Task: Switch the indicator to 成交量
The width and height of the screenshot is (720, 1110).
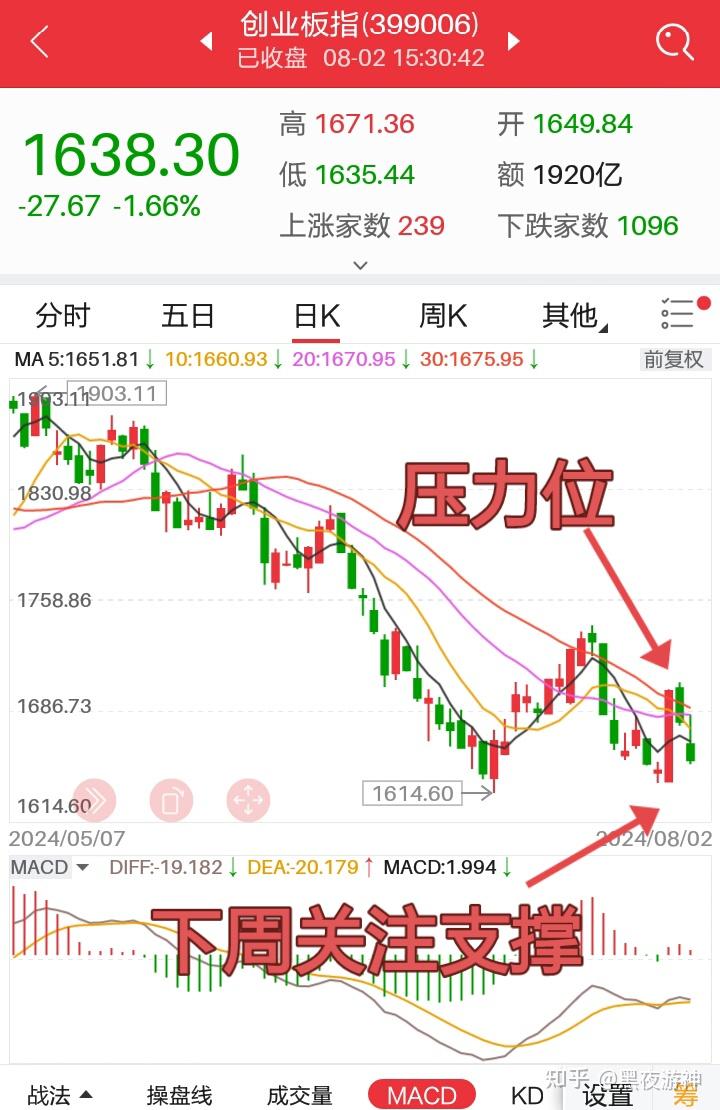Action: 300,1095
